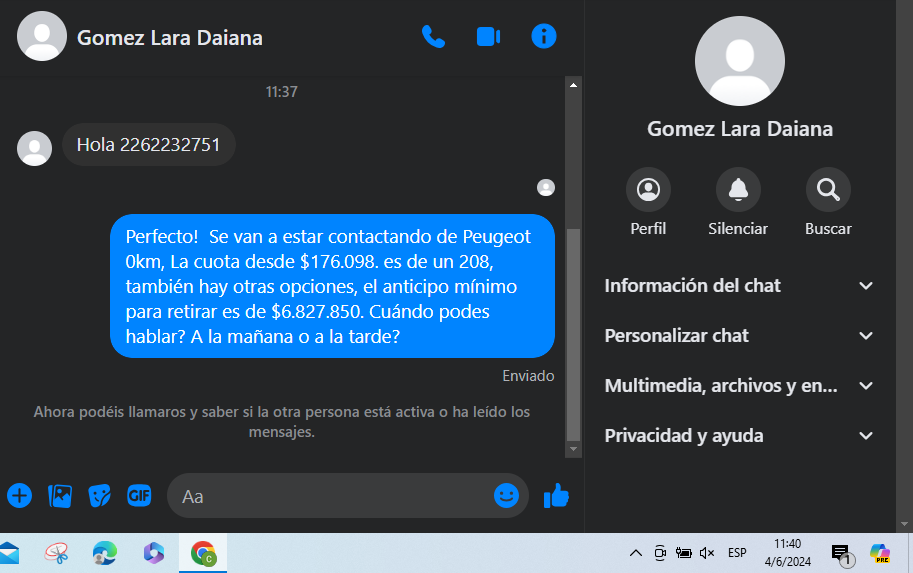Viewport: 913px width, 573px height.
Task: Choose a sticker
Action: (99, 495)
